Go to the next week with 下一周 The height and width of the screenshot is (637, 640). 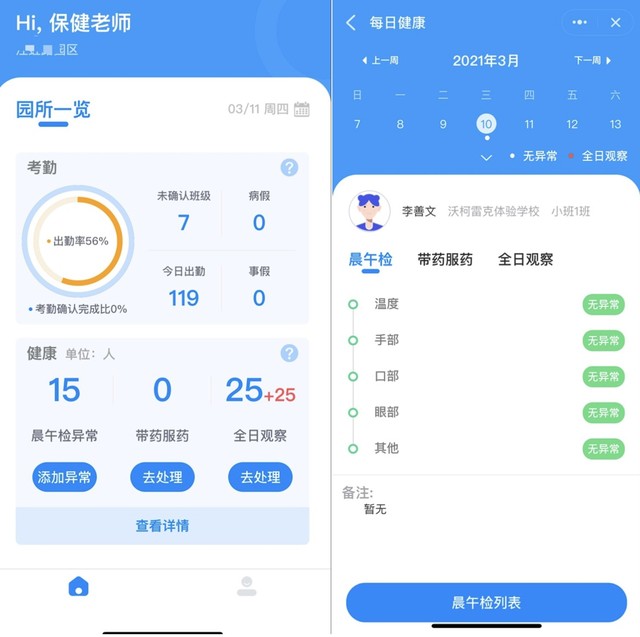tap(594, 61)
